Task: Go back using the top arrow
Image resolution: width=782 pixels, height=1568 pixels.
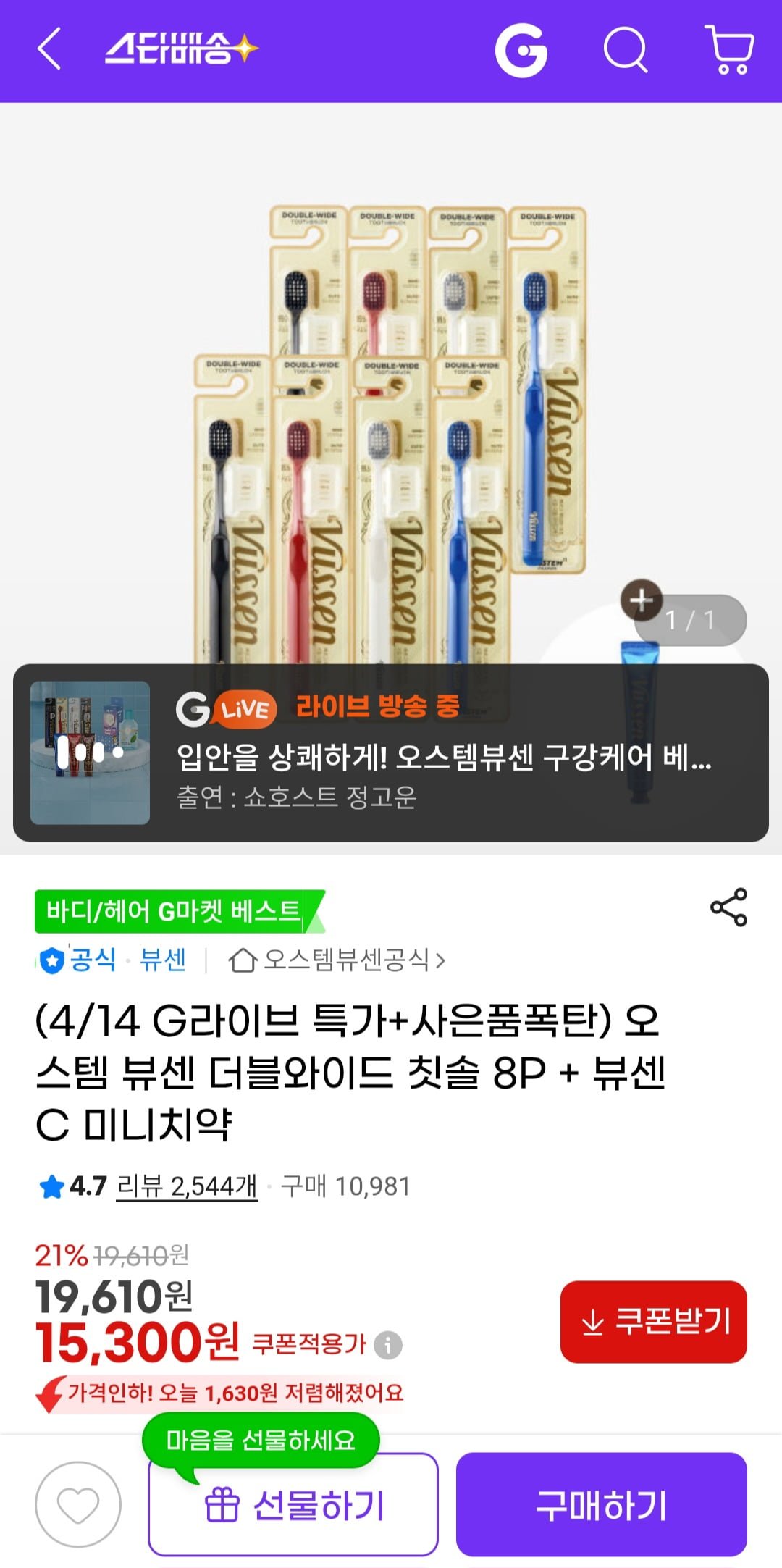Action: [x=49, y=49]
